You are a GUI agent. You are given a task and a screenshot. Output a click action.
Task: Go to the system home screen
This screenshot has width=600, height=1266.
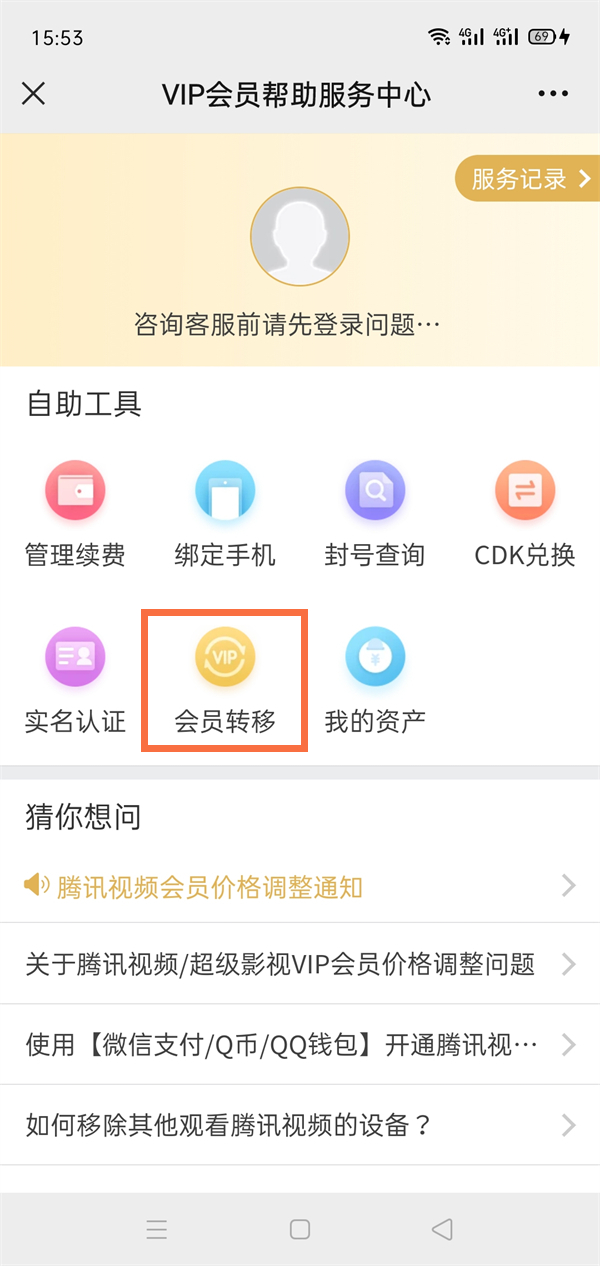click(300, 1229)
